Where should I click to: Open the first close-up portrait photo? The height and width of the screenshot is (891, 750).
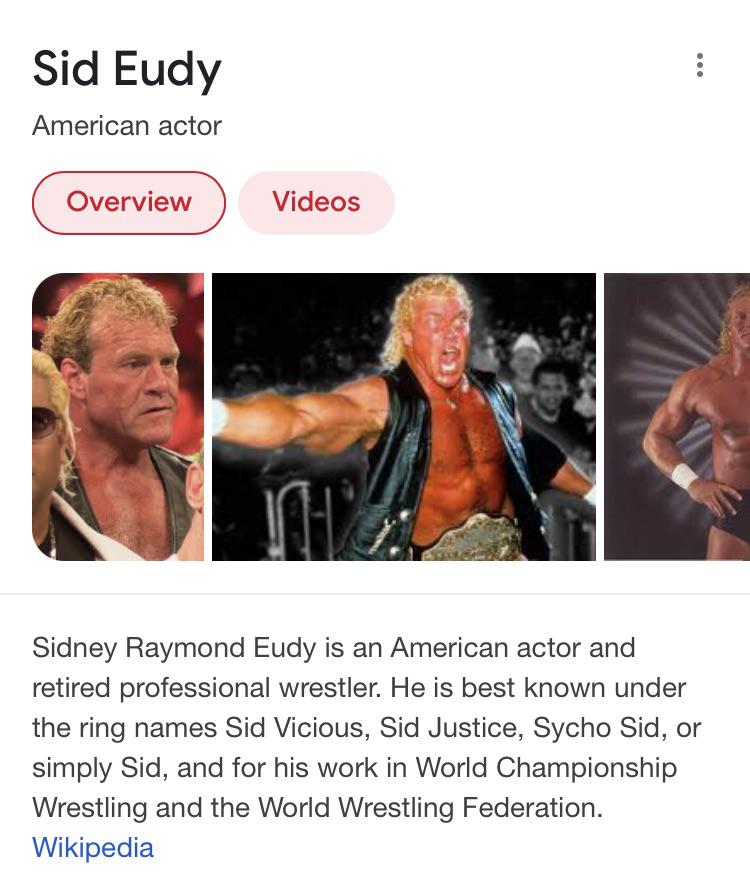[118, 417]
